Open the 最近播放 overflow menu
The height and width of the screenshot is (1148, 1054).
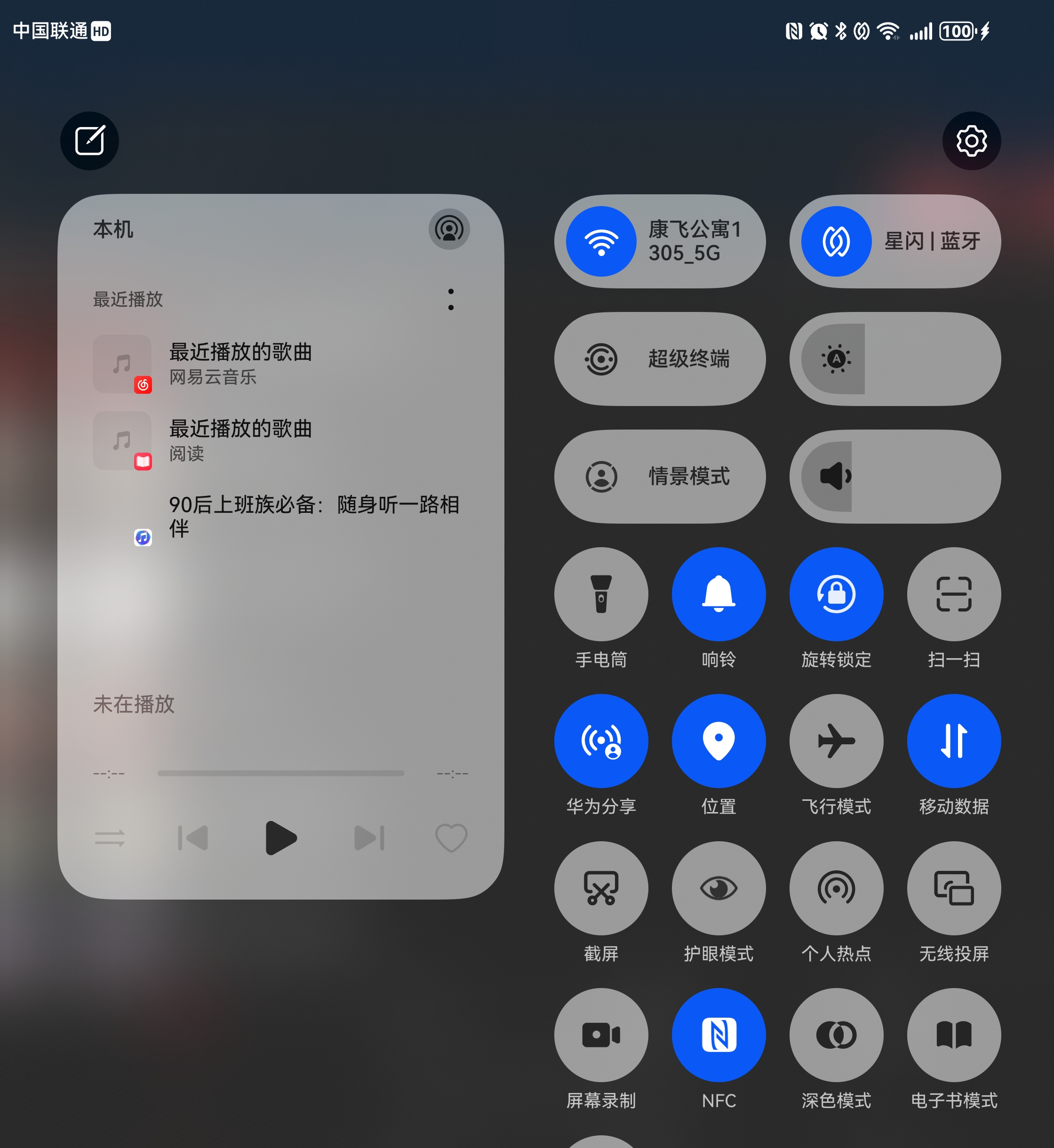451,299
